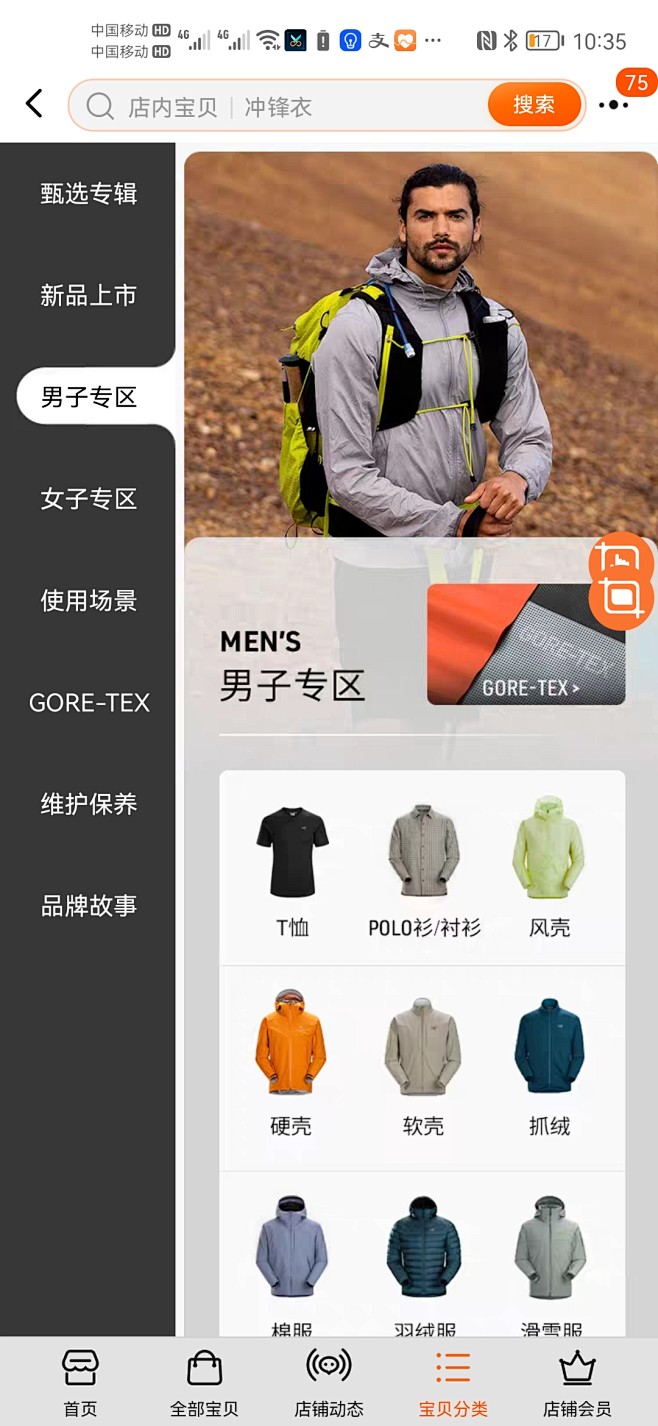The width and height of the screenshot is (658, 1426).
Task: Switch to 女子专区 category
Action: pyautogui.click(x=88, y=499)
